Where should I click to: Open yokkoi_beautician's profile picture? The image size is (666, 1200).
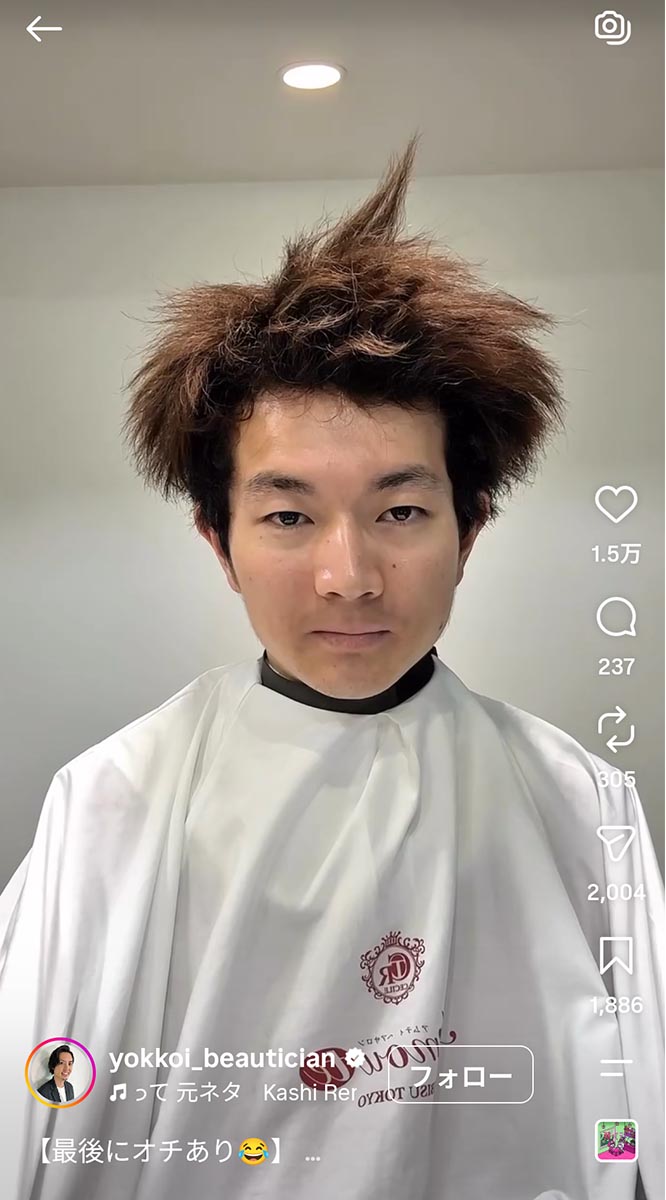point(60,1073)
